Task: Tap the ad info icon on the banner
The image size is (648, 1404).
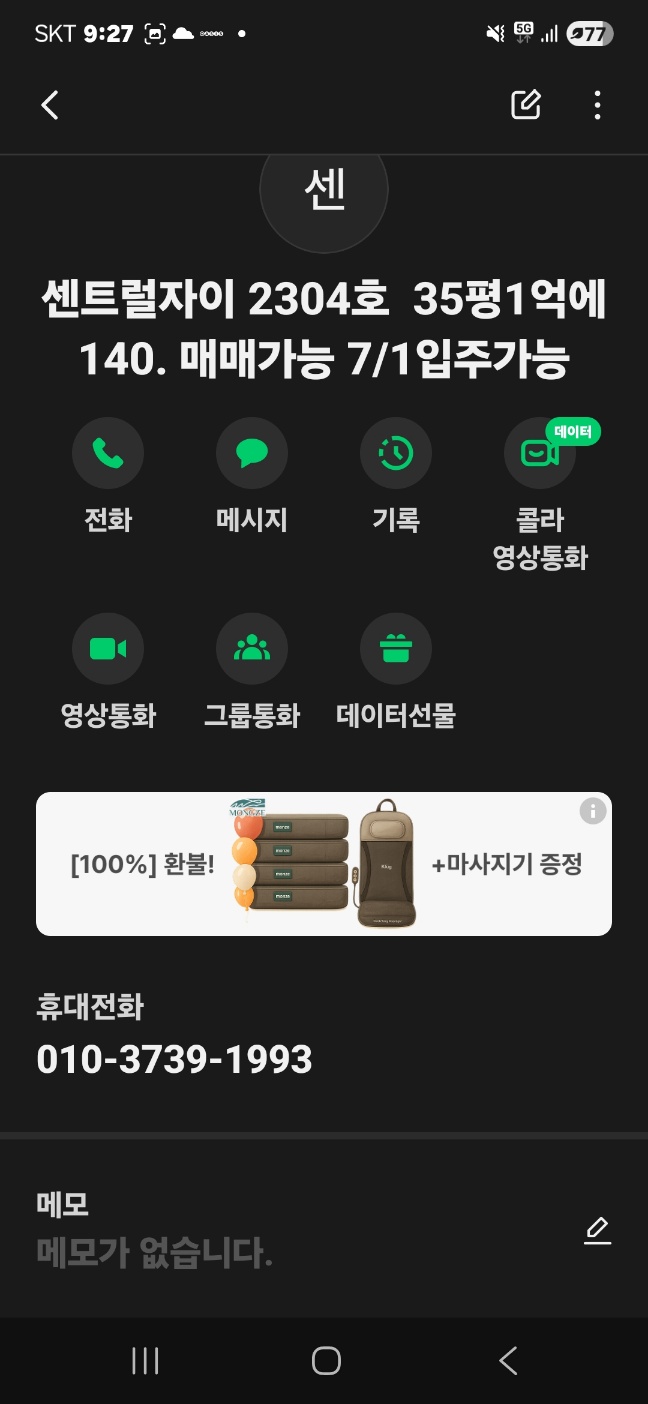Action: (x=593, y=811)
